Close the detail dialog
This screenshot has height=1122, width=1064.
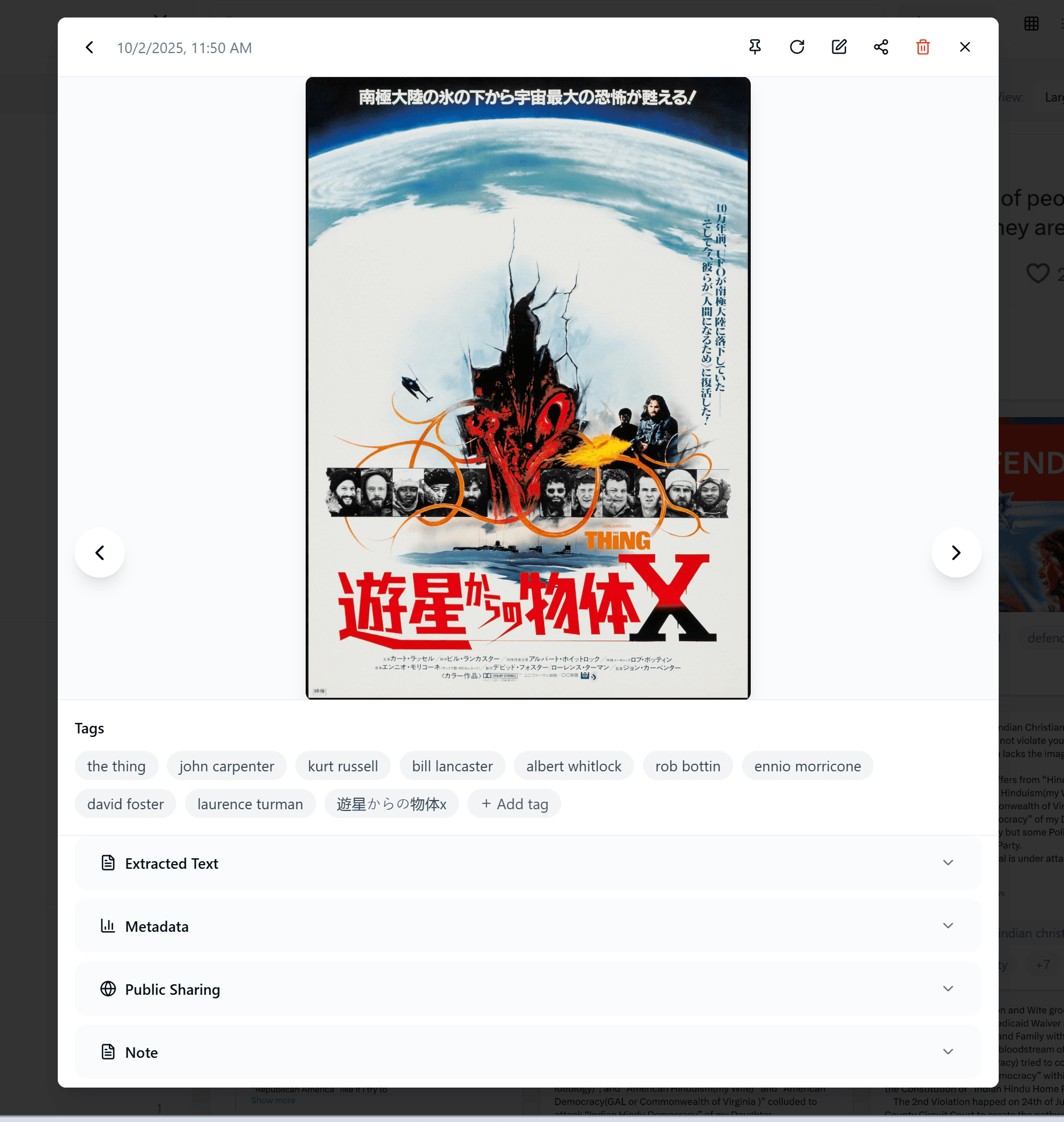[x=965, y=47]
